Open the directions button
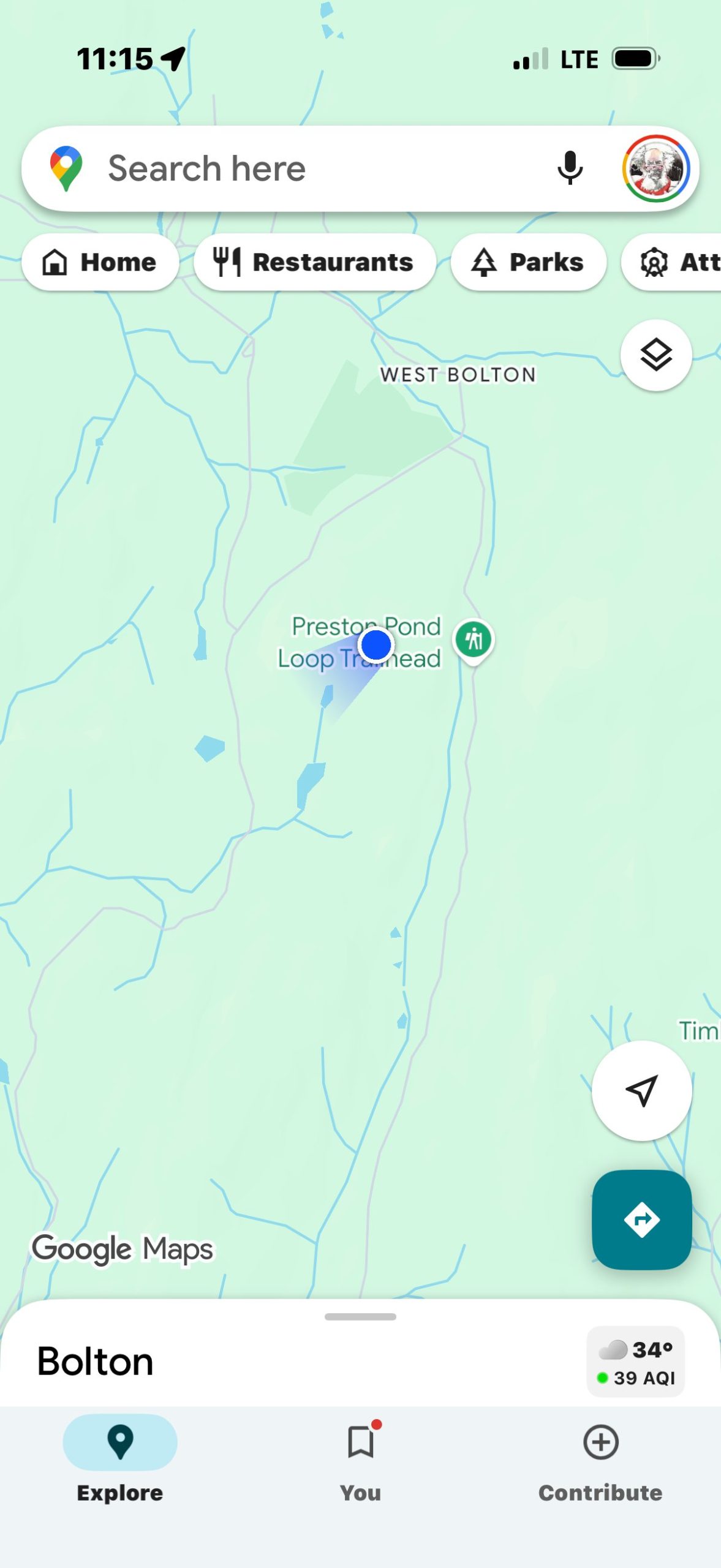The height and width of the screenshot is (1568, 721). [x=641, y=1219]
